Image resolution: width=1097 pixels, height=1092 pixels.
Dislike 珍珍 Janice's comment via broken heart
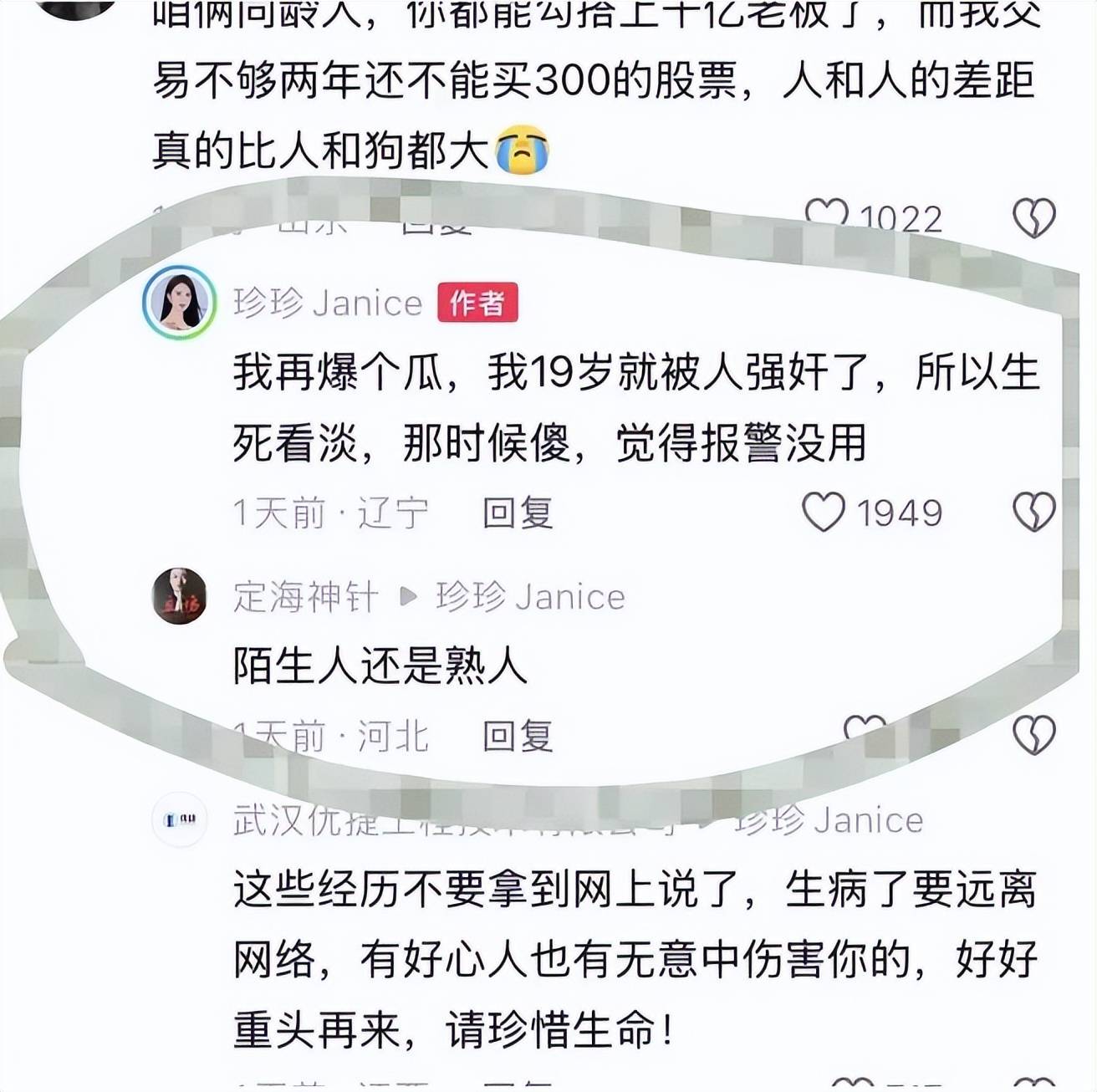(x=1034, y=512)
